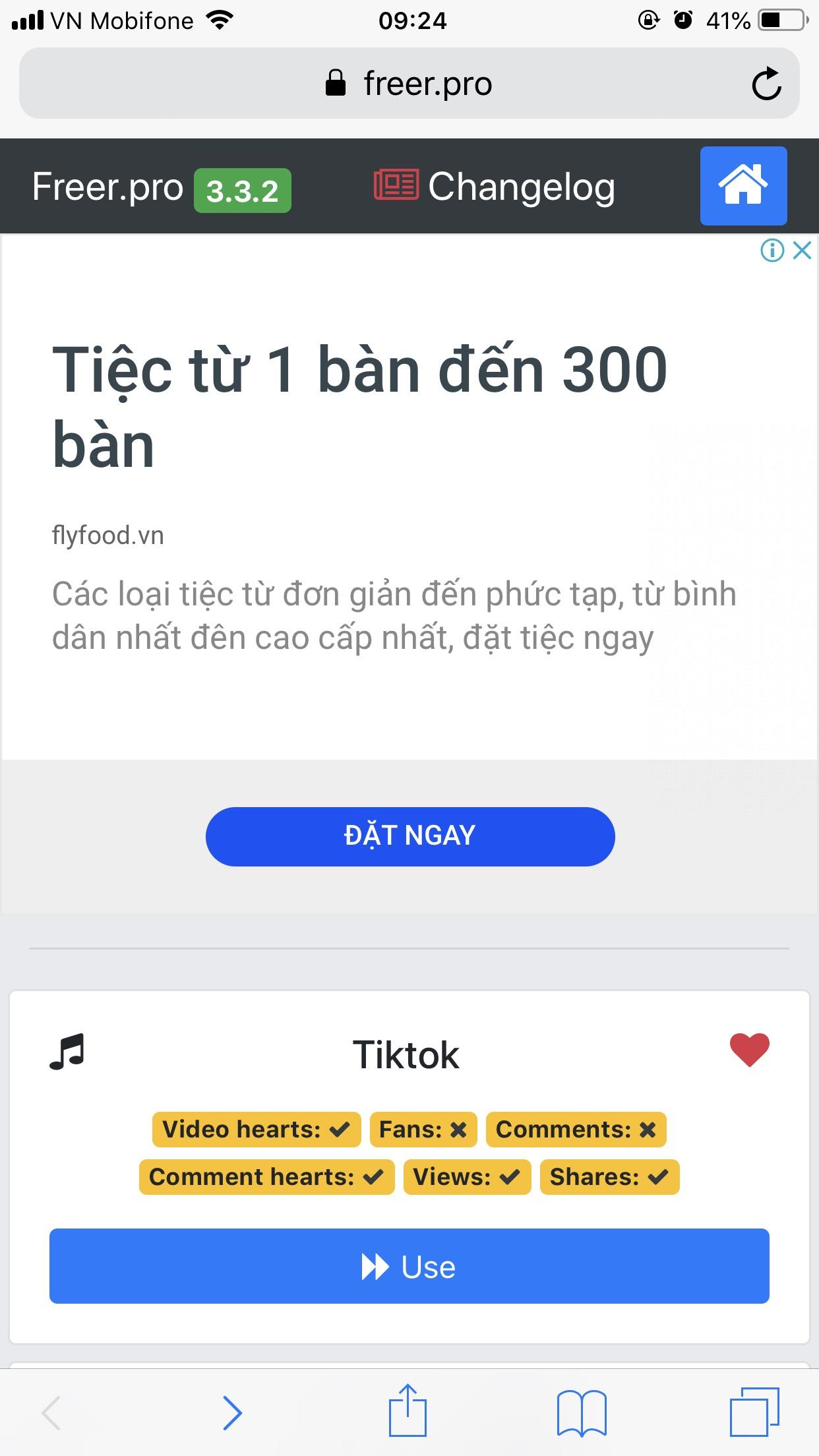The height and width of the screenshot is (1456, 819).
Task: Tap the Freer.pro brand link
Action: (107, 187)
